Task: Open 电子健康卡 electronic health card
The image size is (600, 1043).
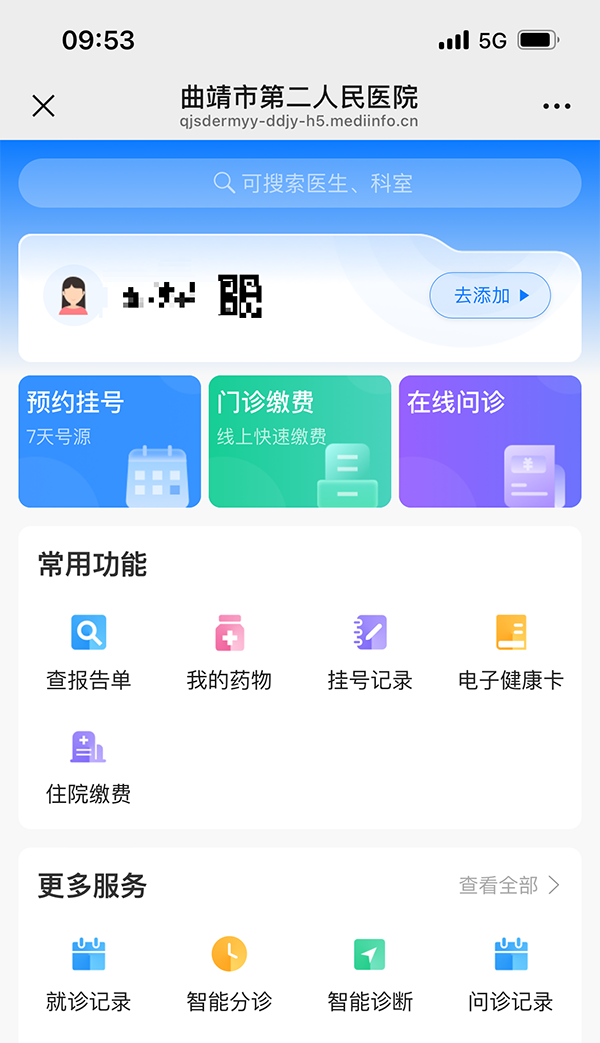Action: 511,651
